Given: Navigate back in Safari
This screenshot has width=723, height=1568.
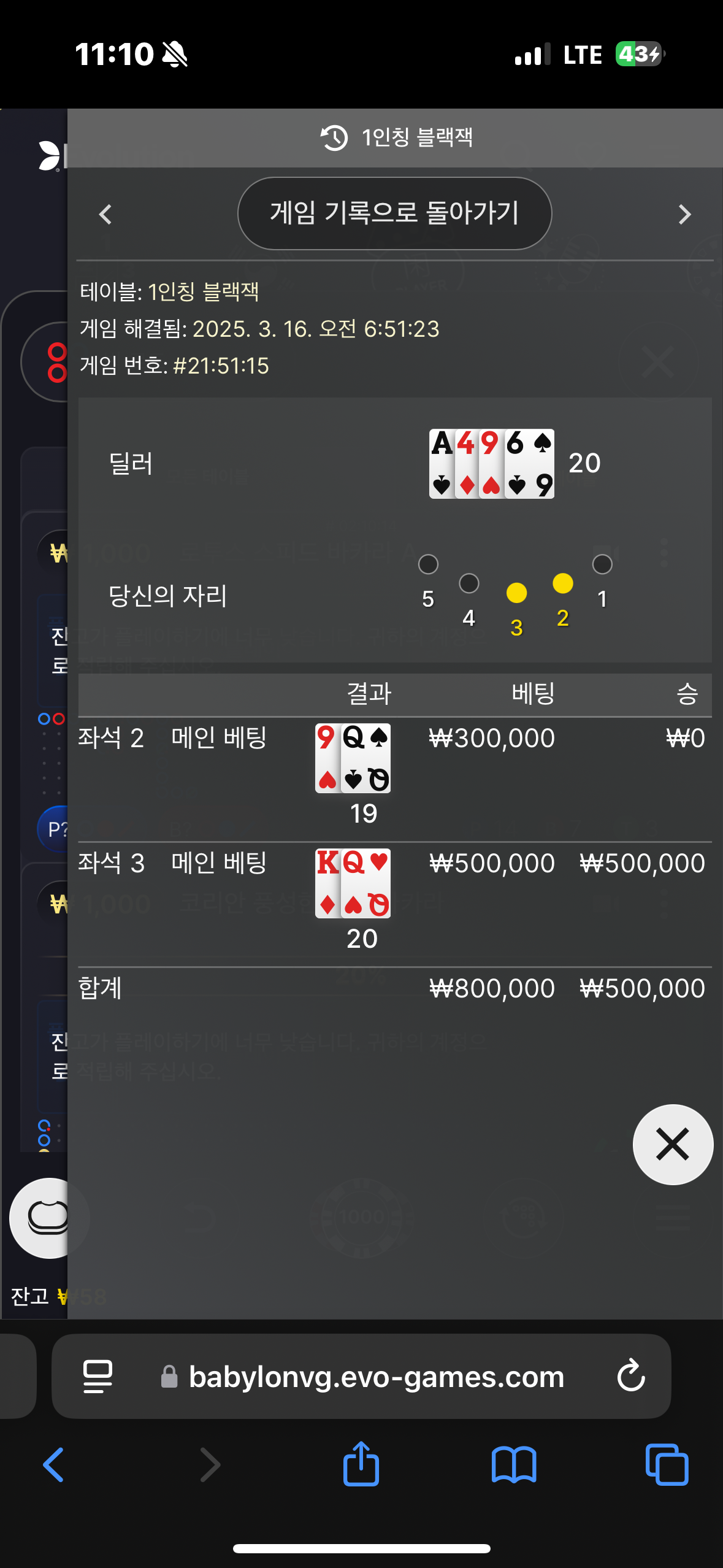Looking at the screenshot, I should tap(54, 1465).
